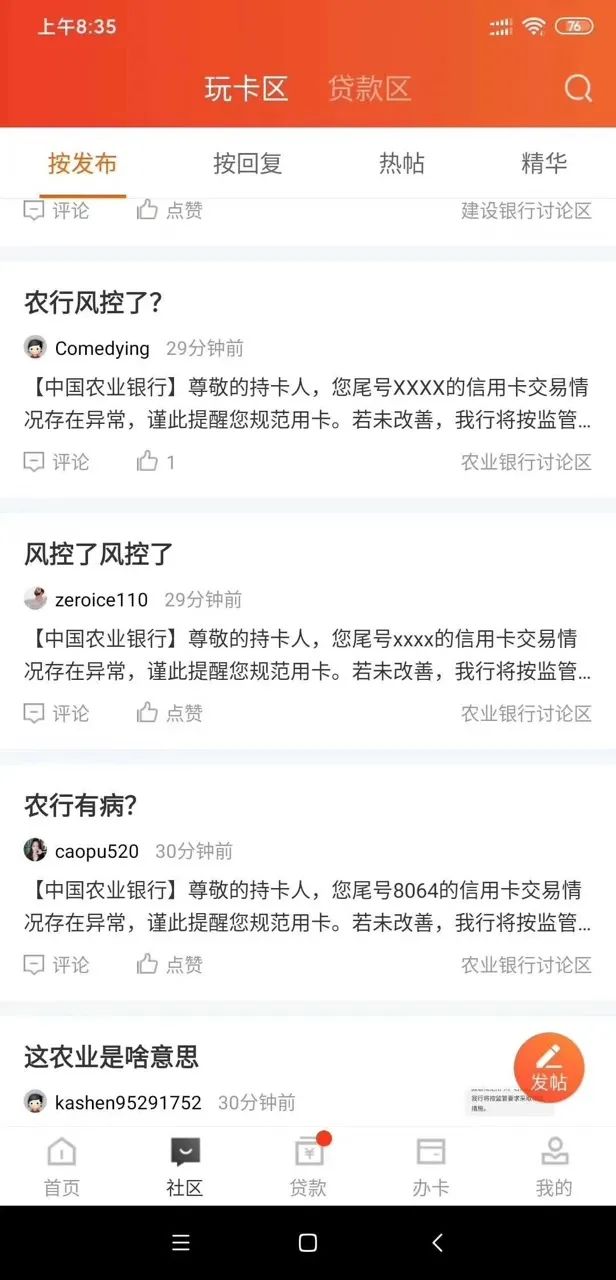
Task: Open 建设银行讨论区 forum link
Action: 526,210
